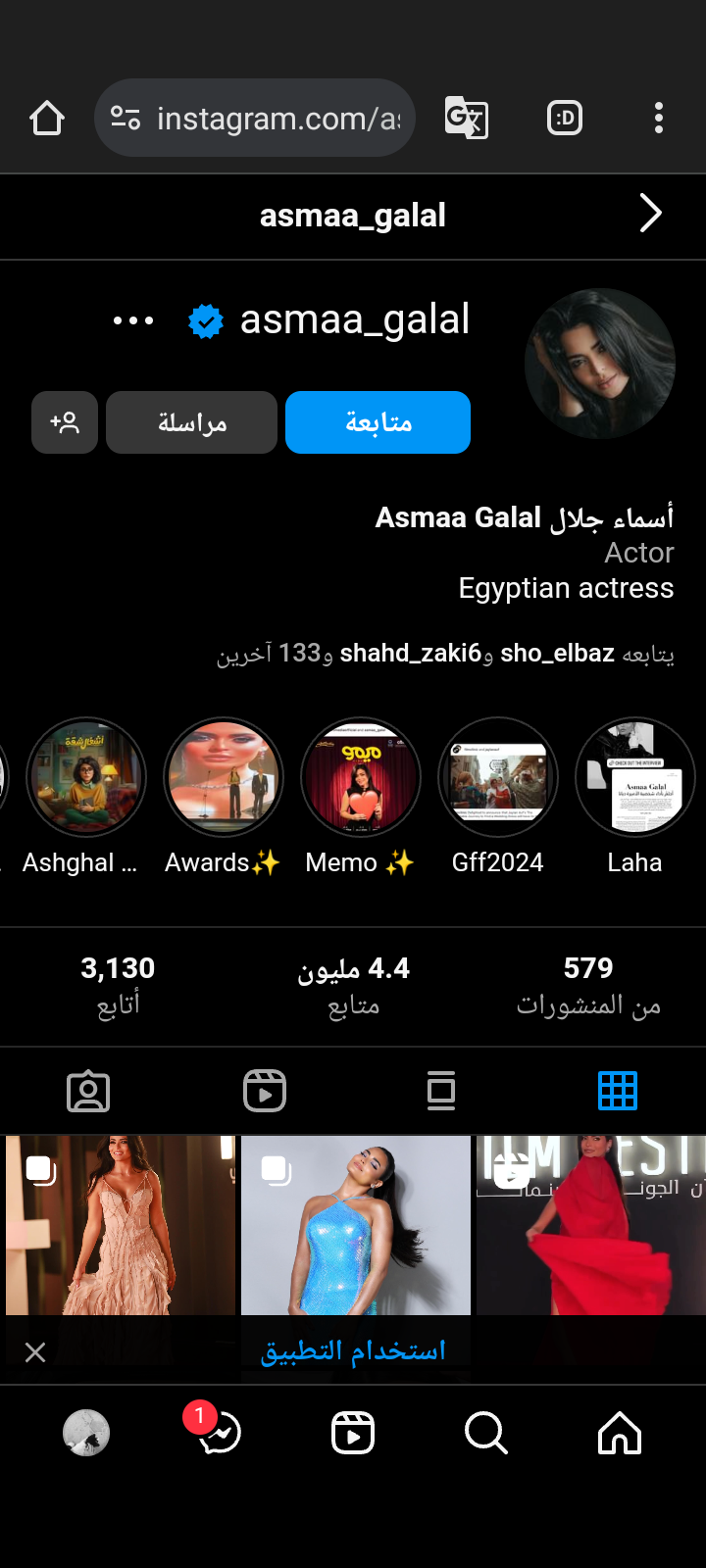Open the search explore tab
The width and height of the screenshot is (706, 1568).
[485, 1434]
